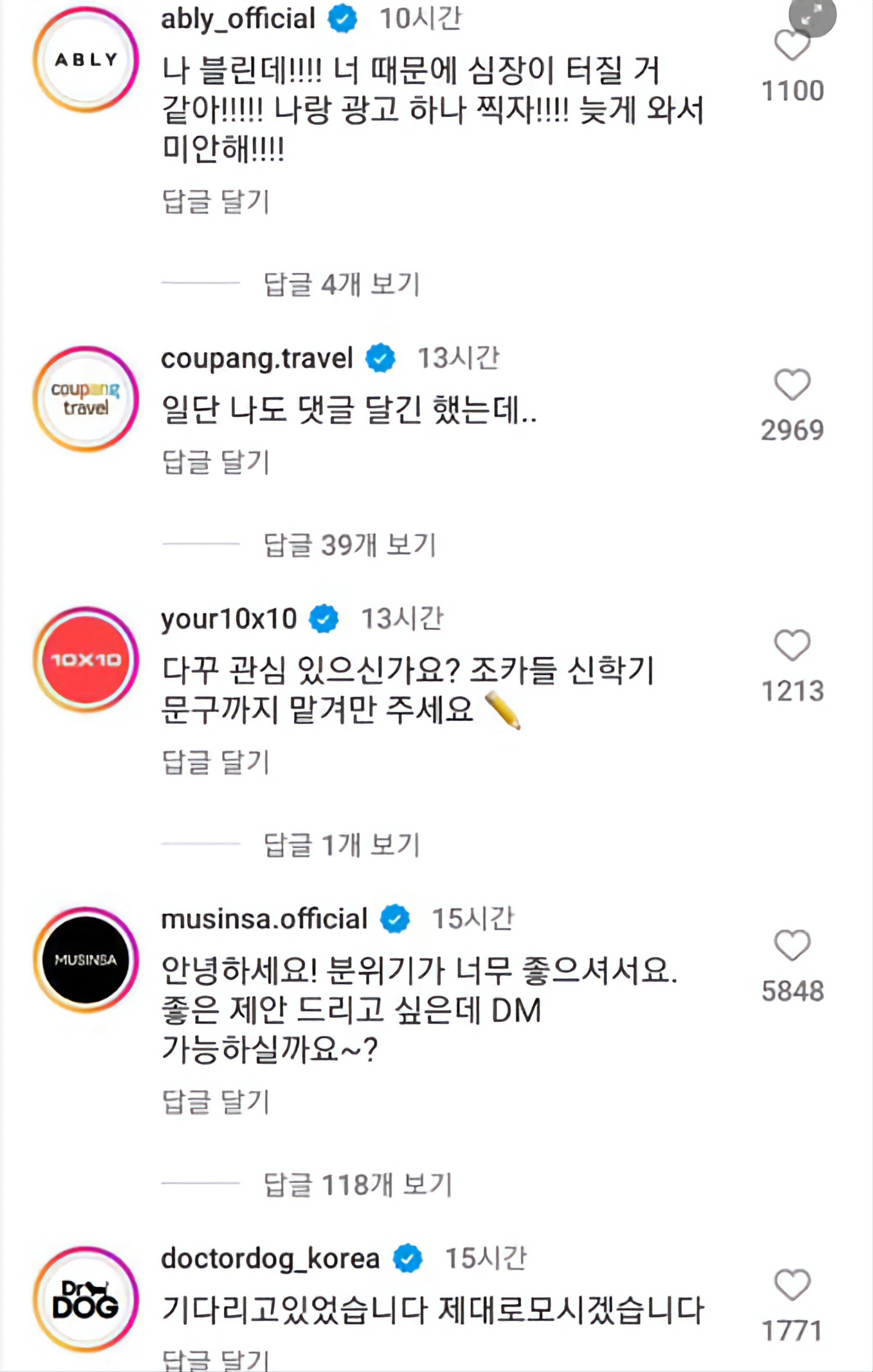This screenshot has width=873, height=1372.
Task: Open the musinsa.official username
Action: (264, 919)
